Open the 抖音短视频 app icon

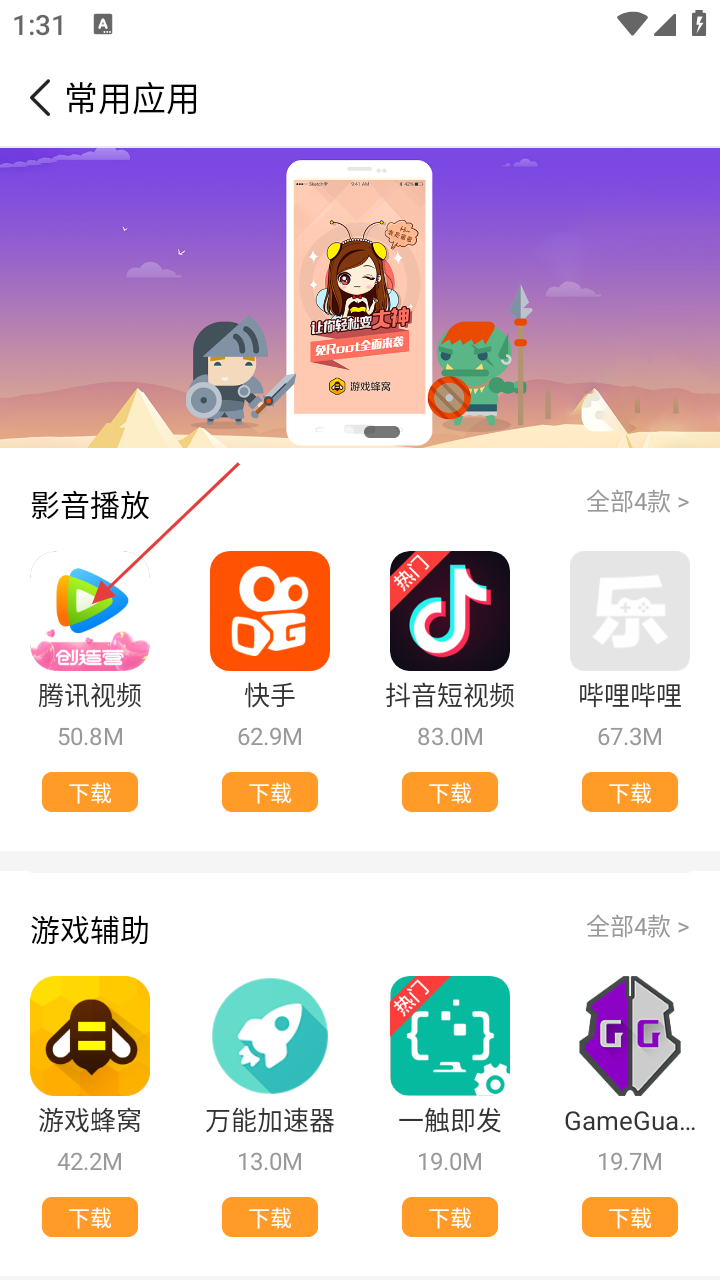click(450, 611)
